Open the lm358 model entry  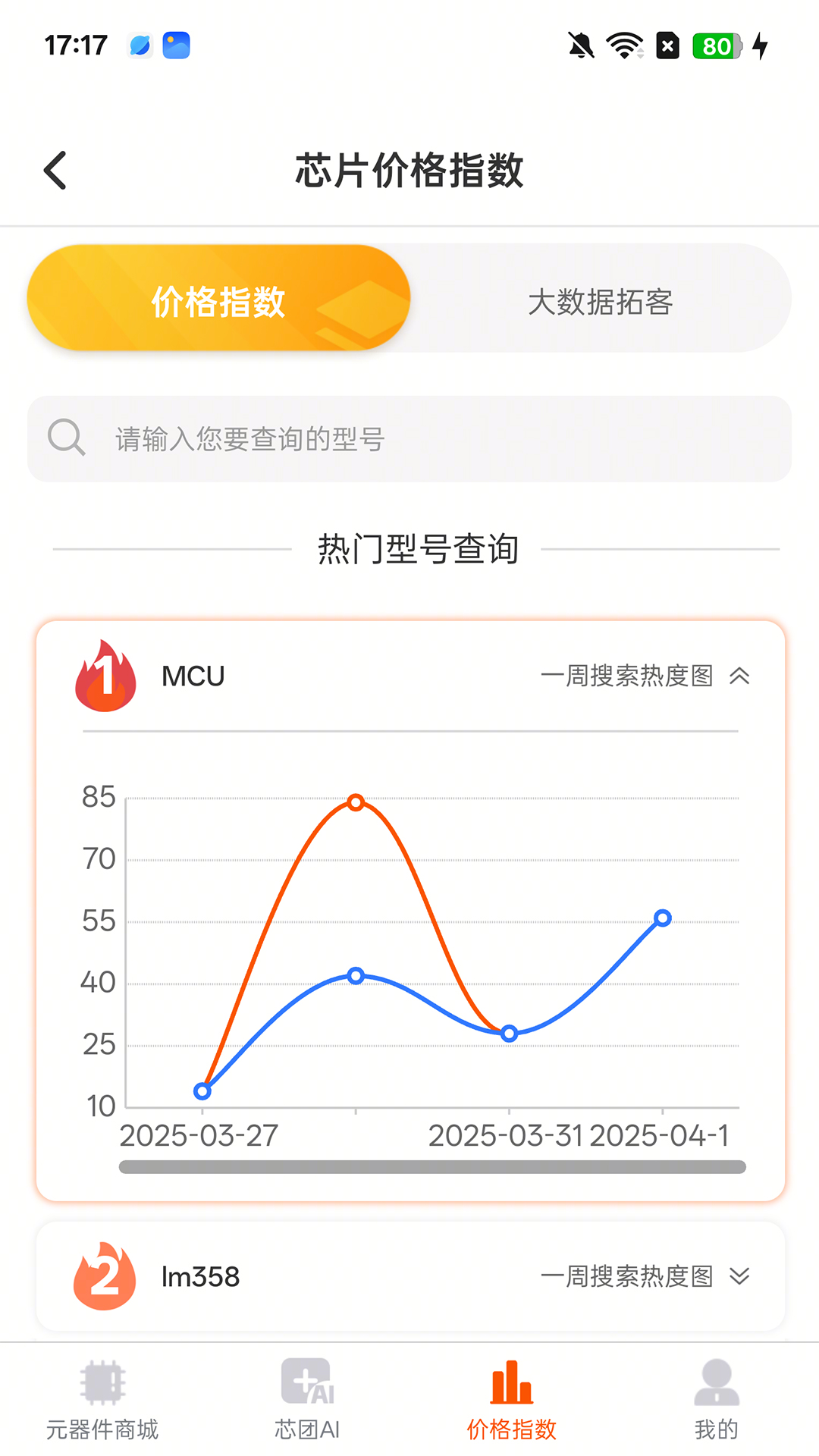point(201,1276)
